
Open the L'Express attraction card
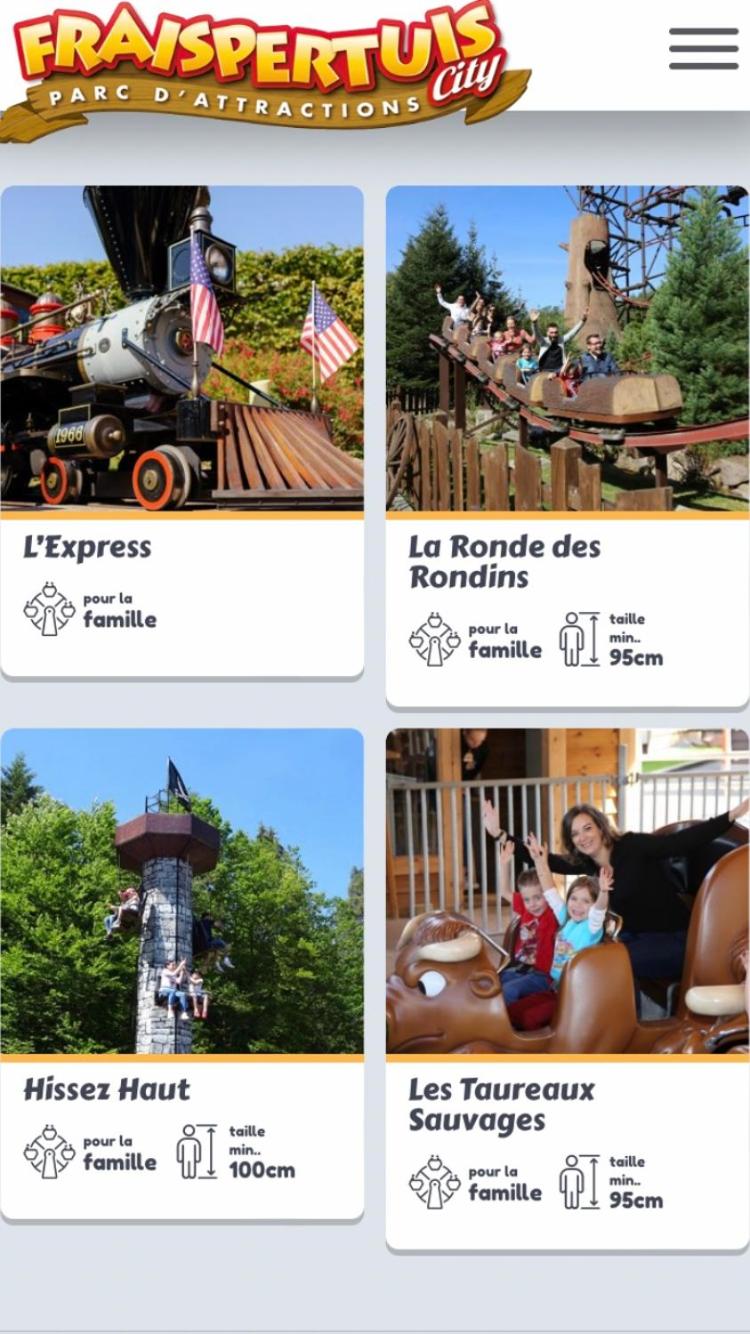coord(182,430)
